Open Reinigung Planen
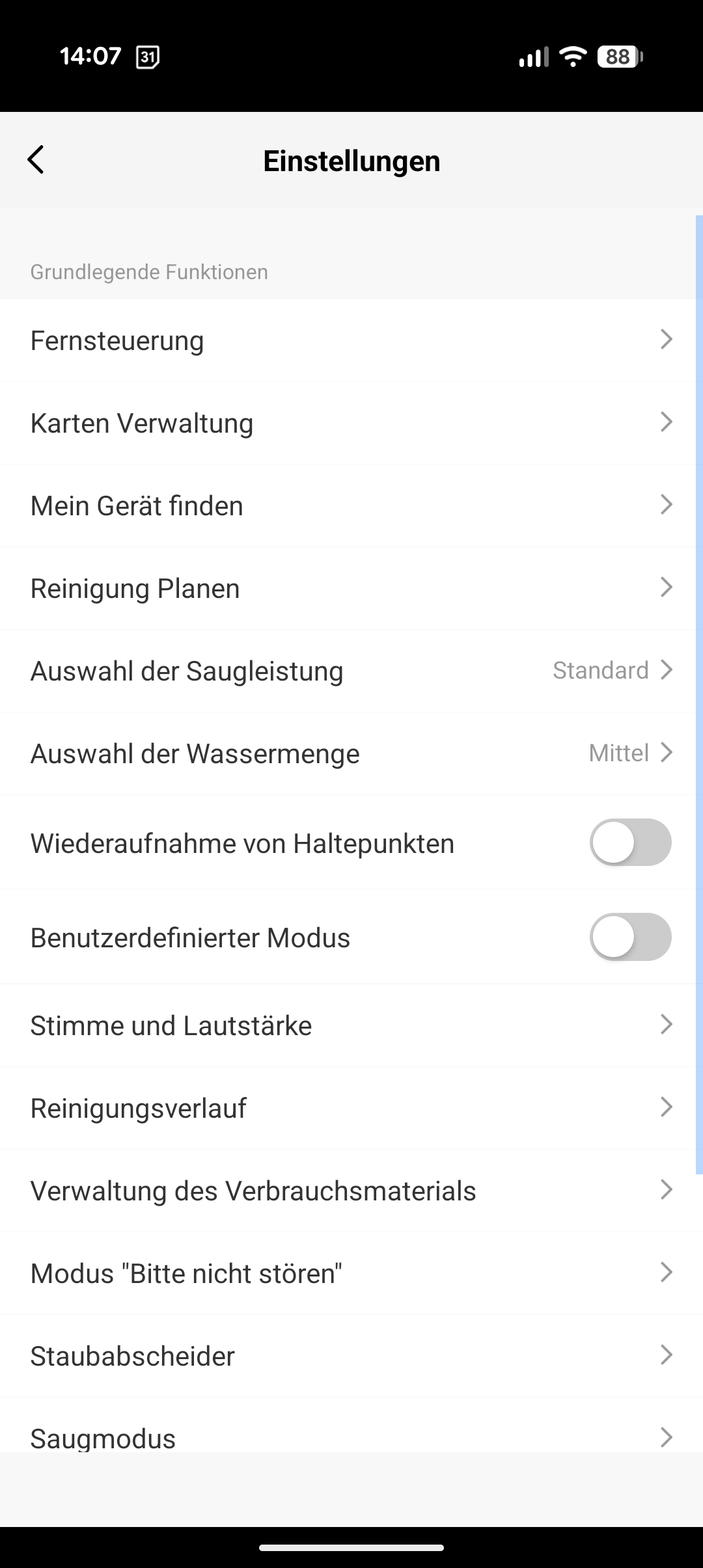 pos(351,588)
